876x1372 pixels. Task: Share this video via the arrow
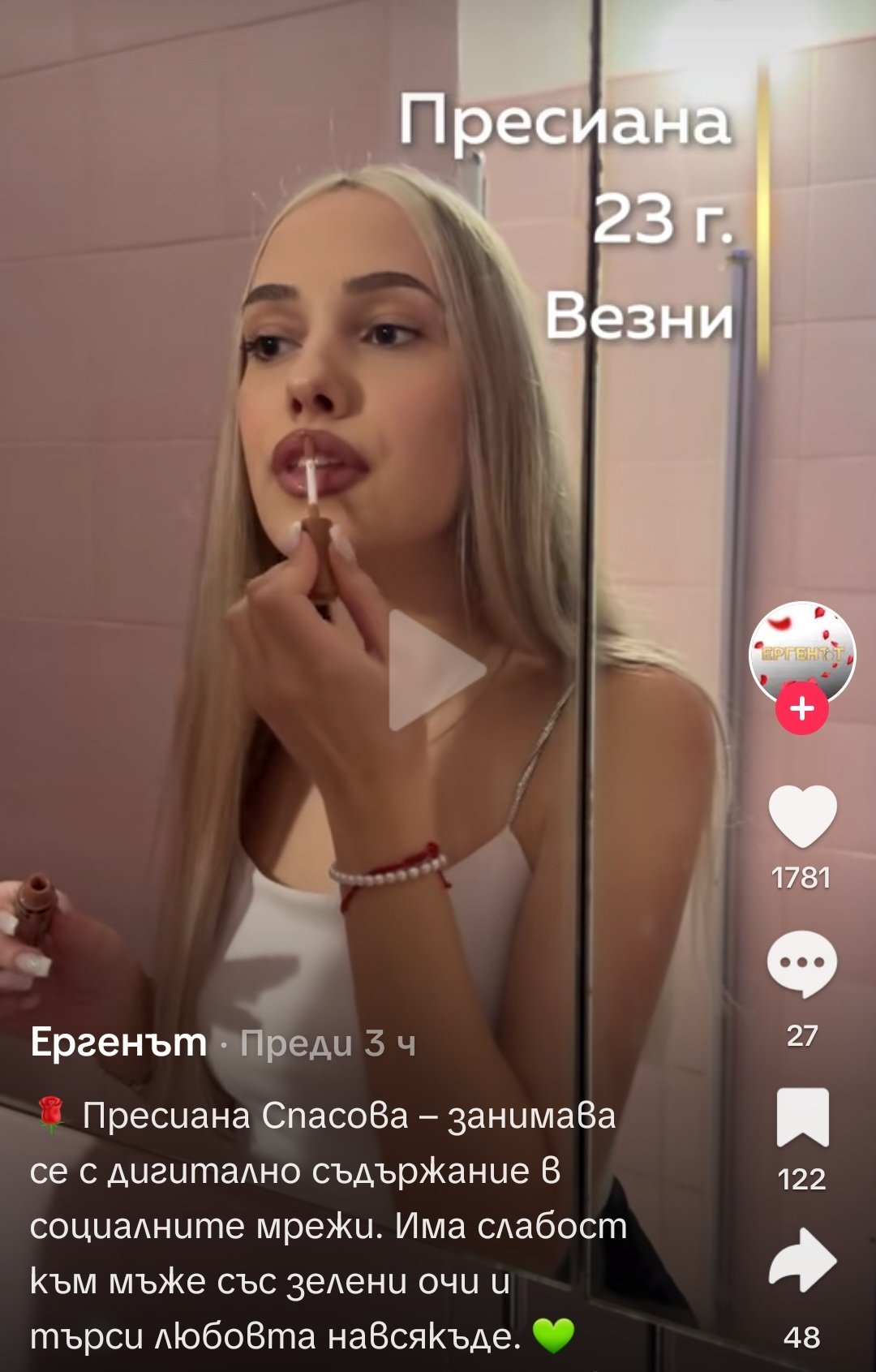click(x=802, y=1260)
